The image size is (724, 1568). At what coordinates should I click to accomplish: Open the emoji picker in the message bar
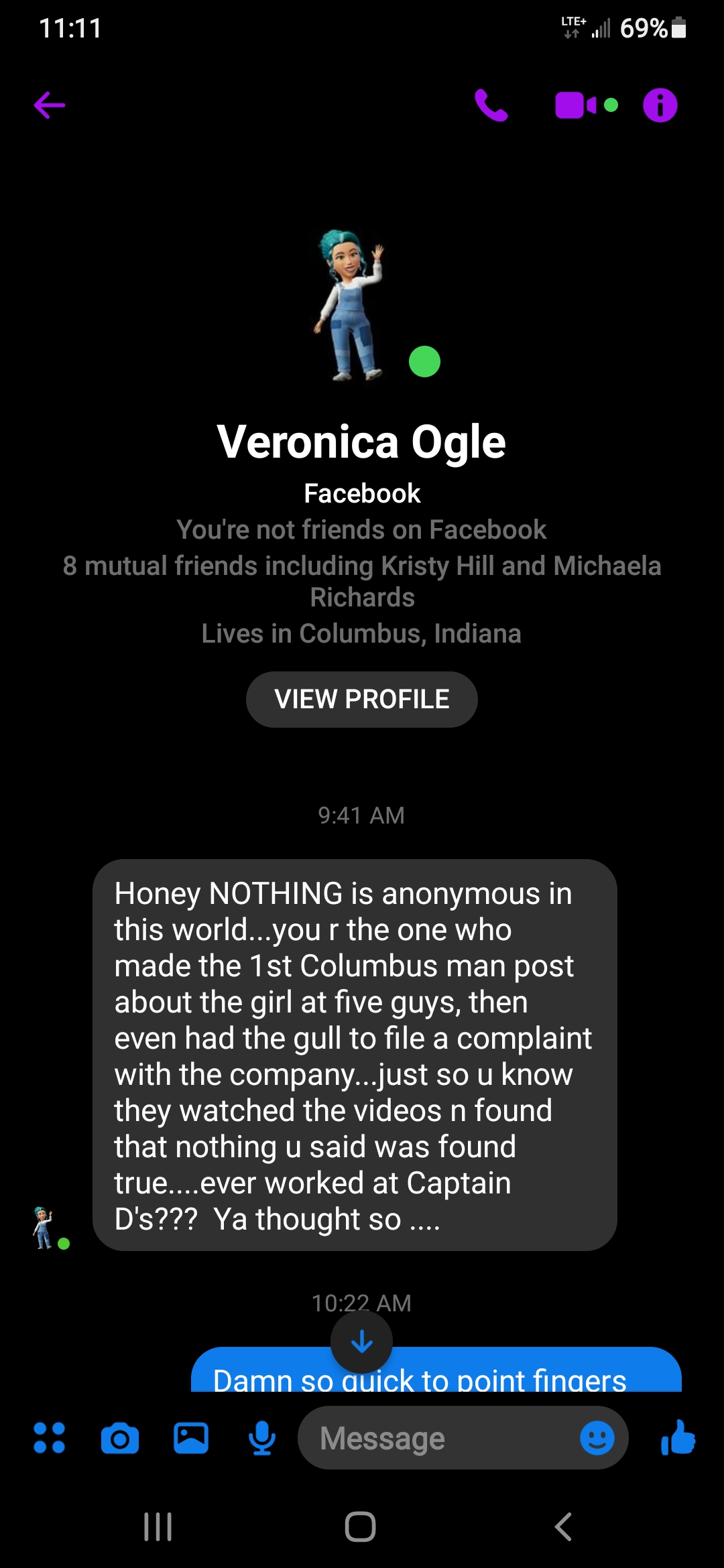[596, 1438]
